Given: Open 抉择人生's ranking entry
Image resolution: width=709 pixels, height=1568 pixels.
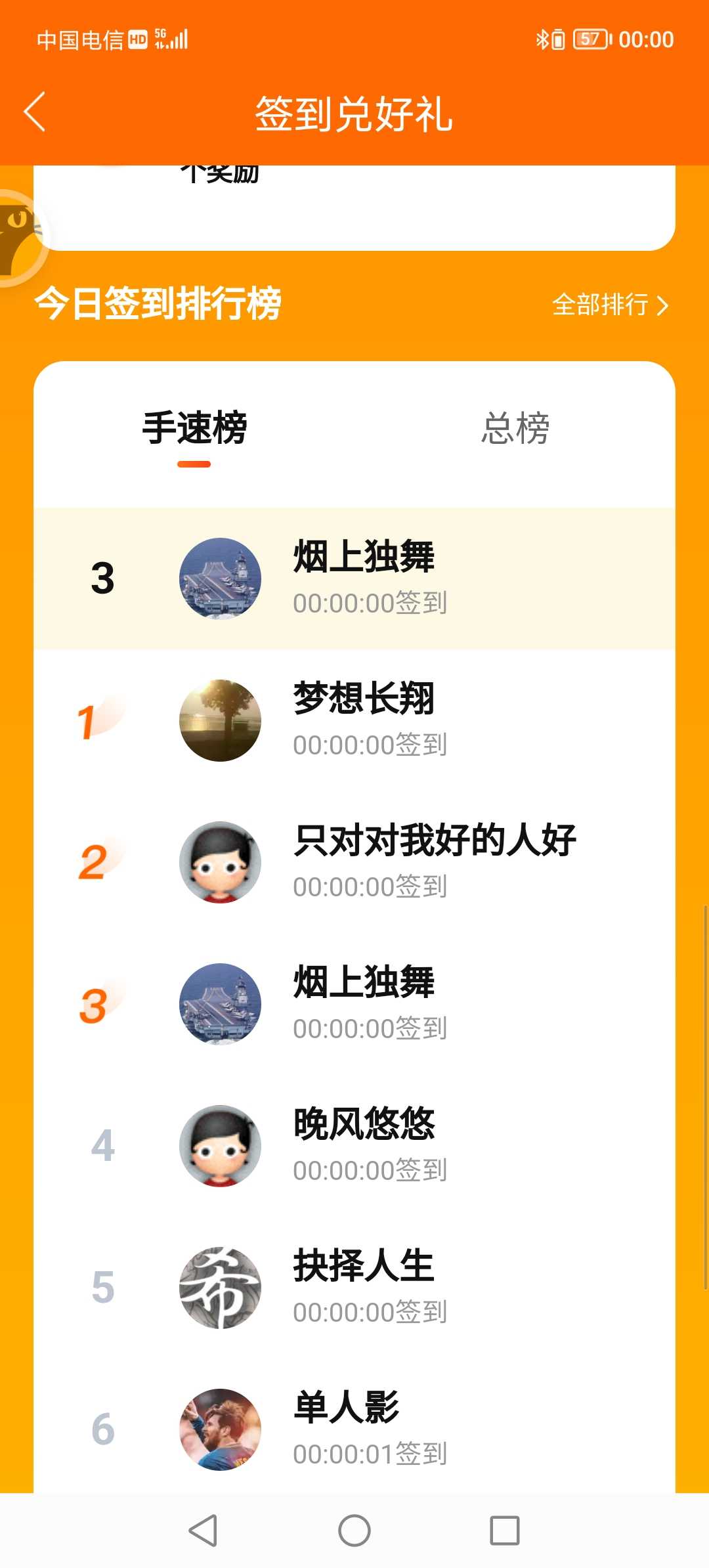Looking at the screenshot, I should (354, 1288).
